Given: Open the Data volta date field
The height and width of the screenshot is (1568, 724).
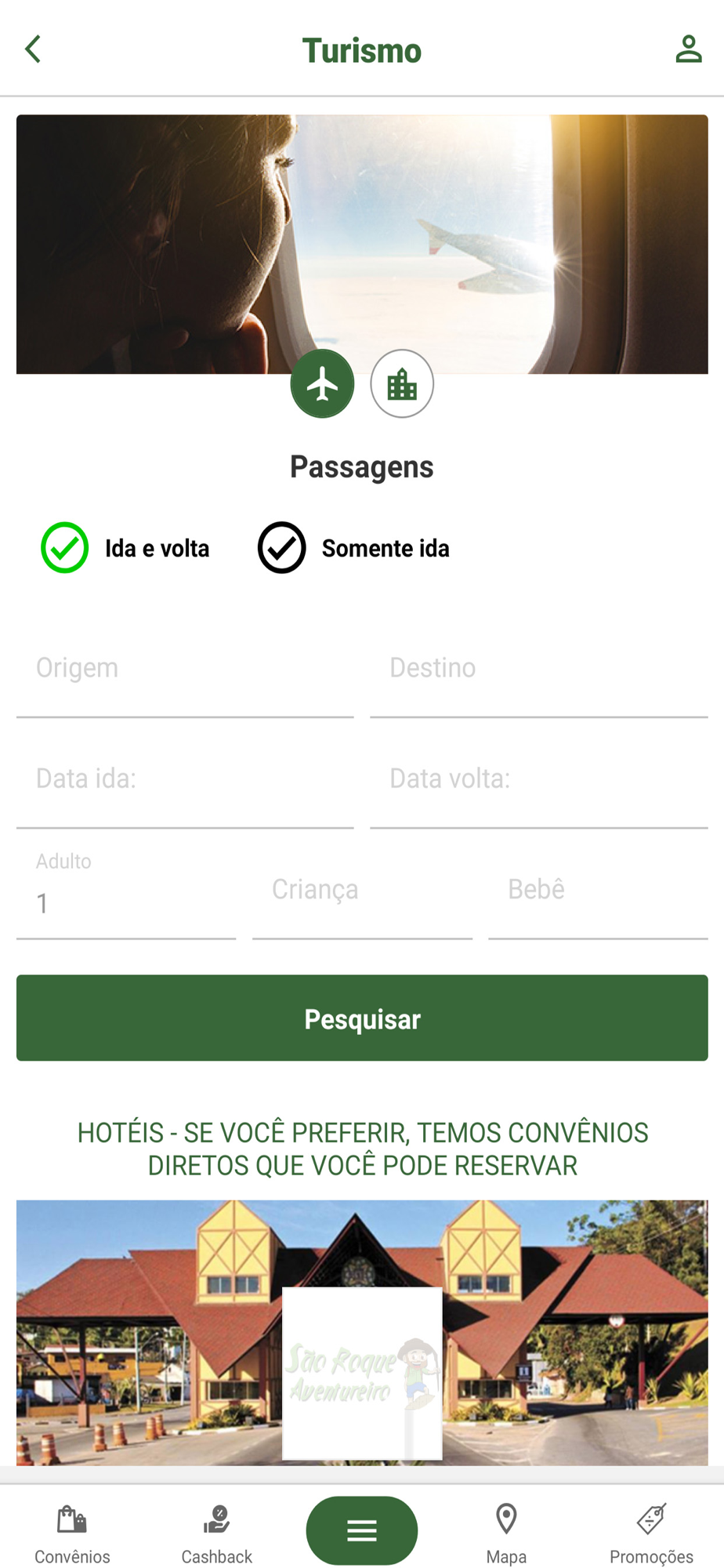Looking at the screenshot, I should click(538, 779).
